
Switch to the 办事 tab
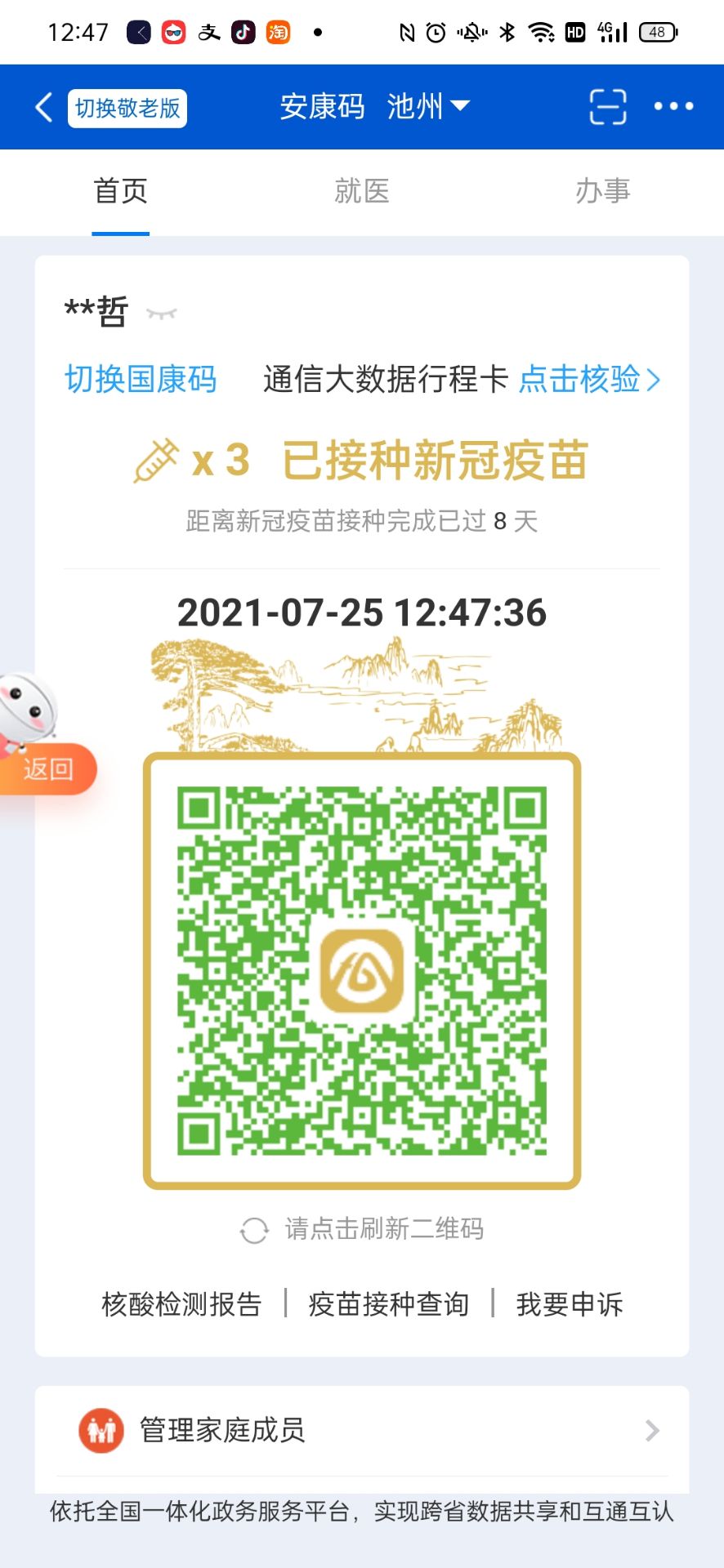[603, 191]
